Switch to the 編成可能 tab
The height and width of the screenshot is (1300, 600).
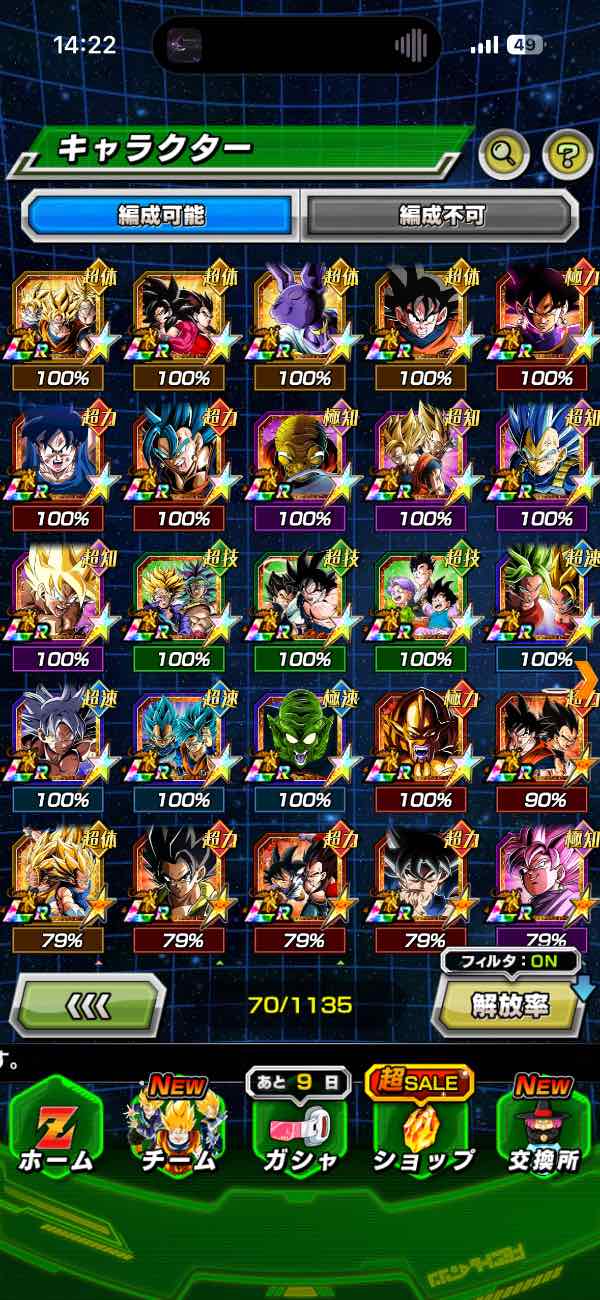pyautogui.click(x=160, y=215)
